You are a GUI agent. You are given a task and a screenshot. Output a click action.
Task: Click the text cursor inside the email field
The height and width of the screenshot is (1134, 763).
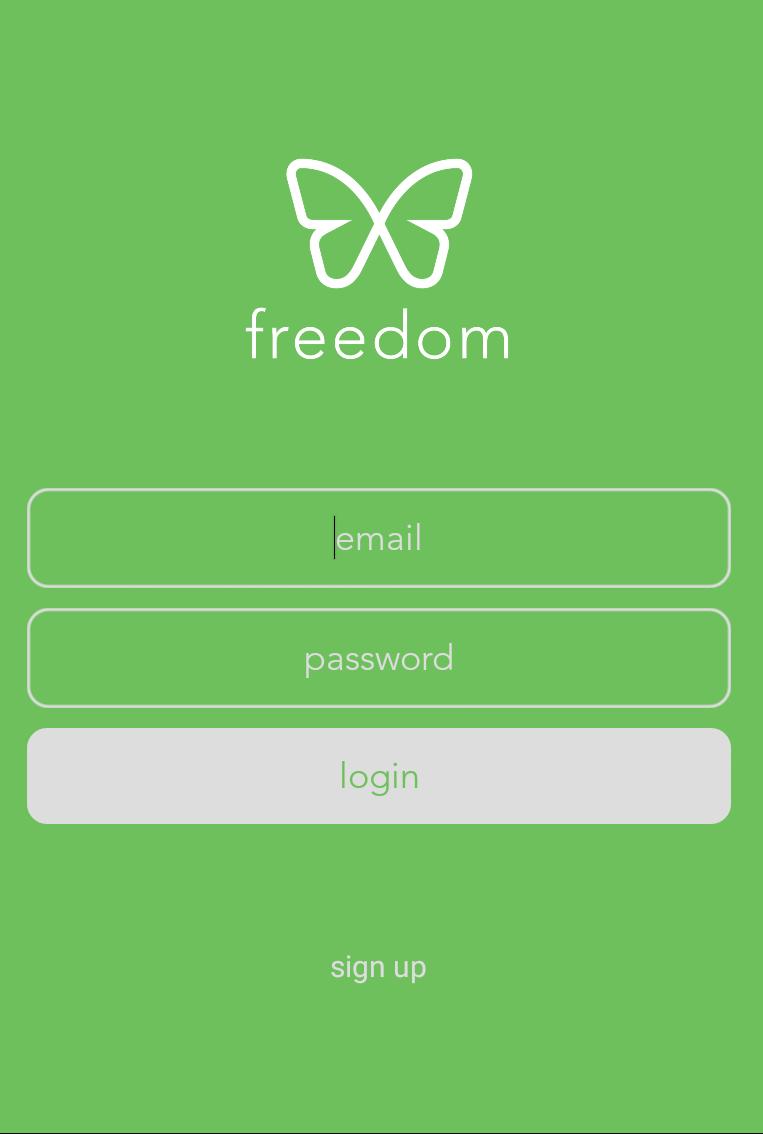(334, 538)
